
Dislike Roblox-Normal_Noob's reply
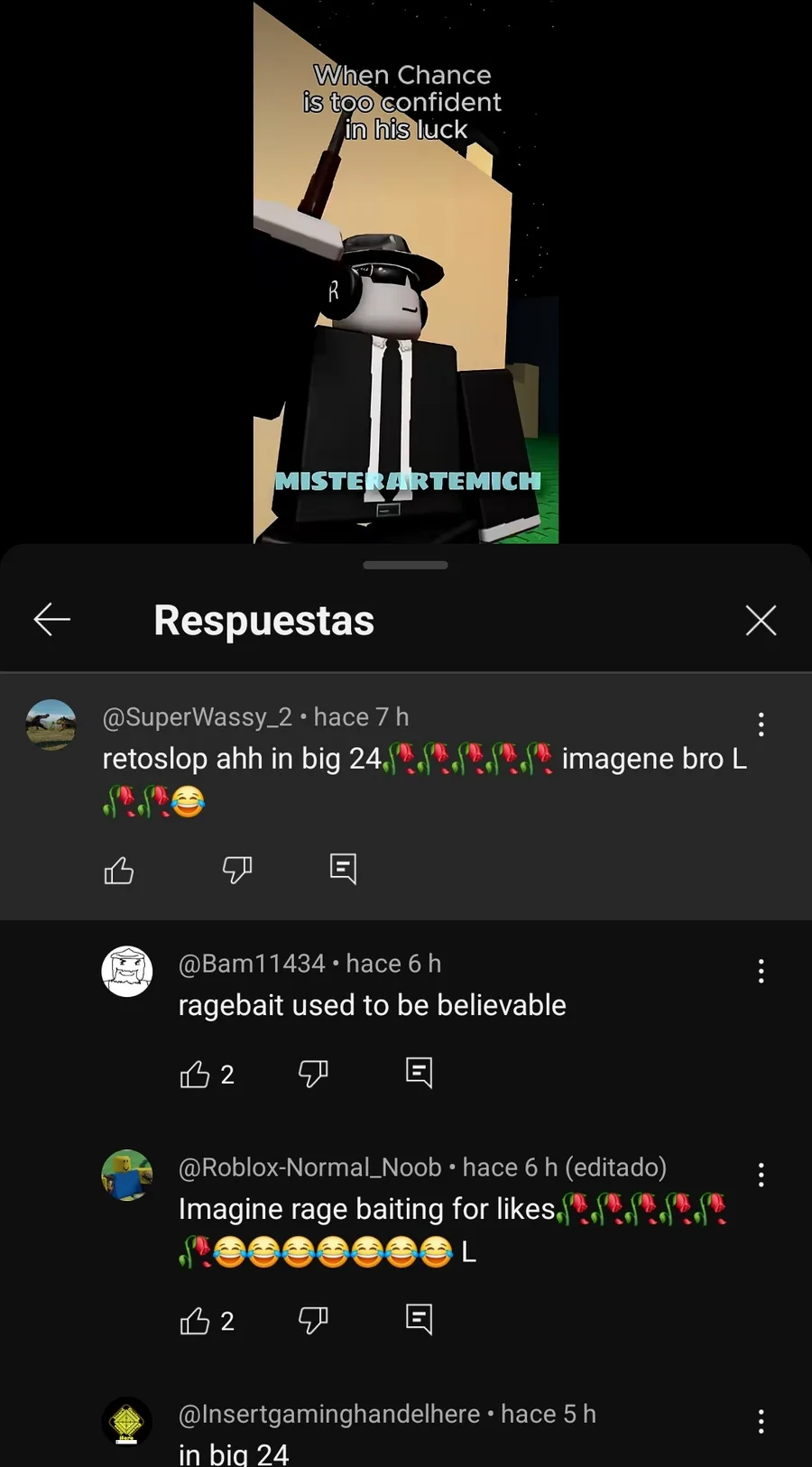point(313,1321)
